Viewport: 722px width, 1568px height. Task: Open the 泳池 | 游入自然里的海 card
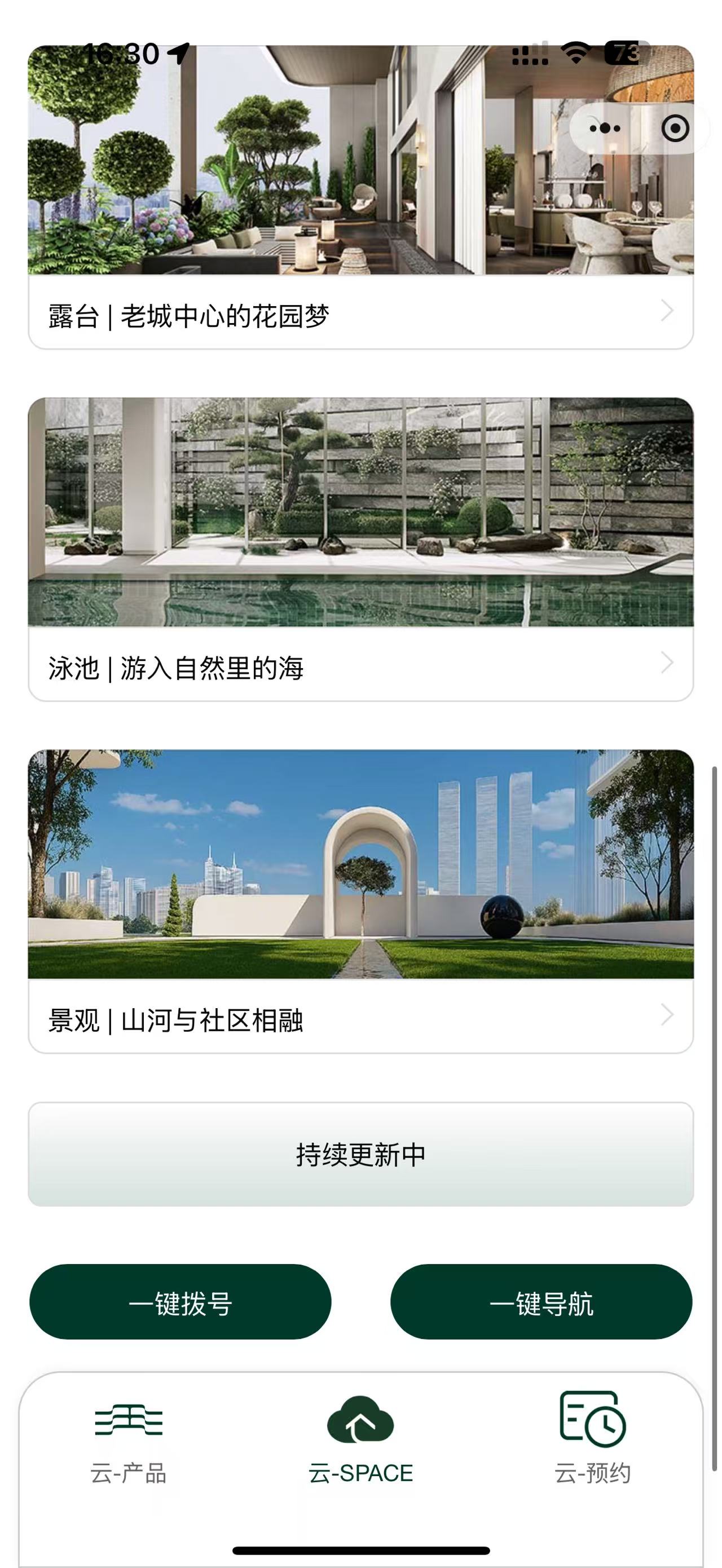click(361, 549)
